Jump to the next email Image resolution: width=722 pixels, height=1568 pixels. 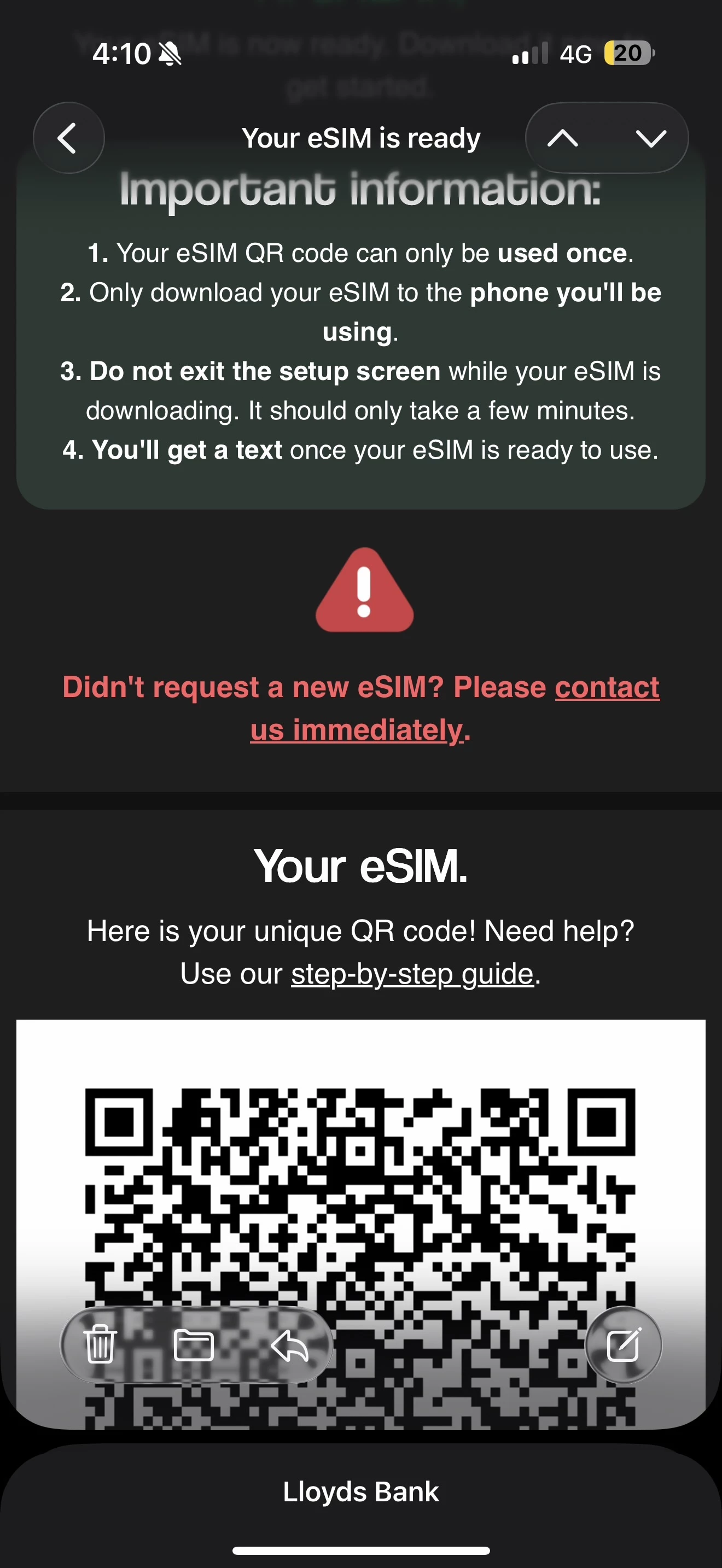[651, 138]
